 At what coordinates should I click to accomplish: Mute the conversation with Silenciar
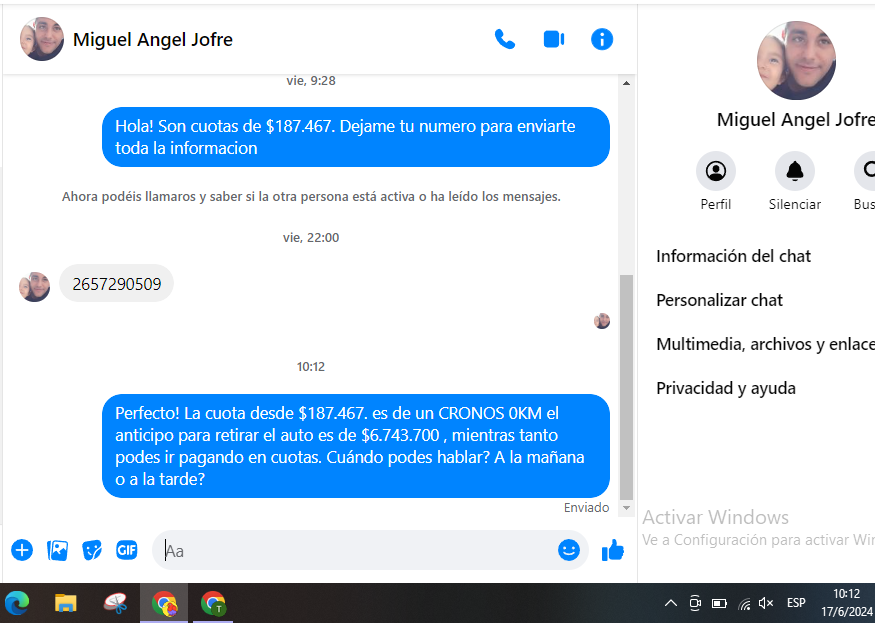795,171
